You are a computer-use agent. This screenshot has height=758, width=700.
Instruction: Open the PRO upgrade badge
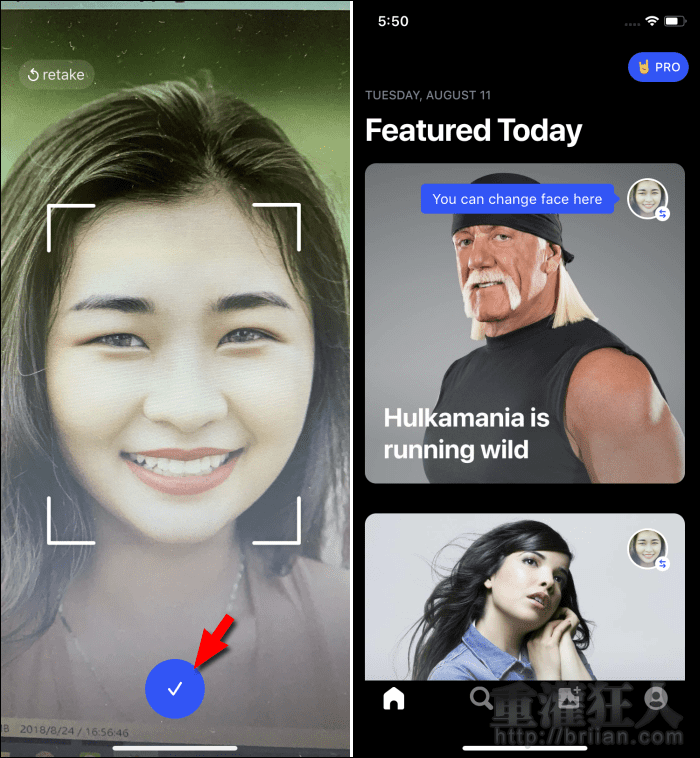(x=658, y=67)
